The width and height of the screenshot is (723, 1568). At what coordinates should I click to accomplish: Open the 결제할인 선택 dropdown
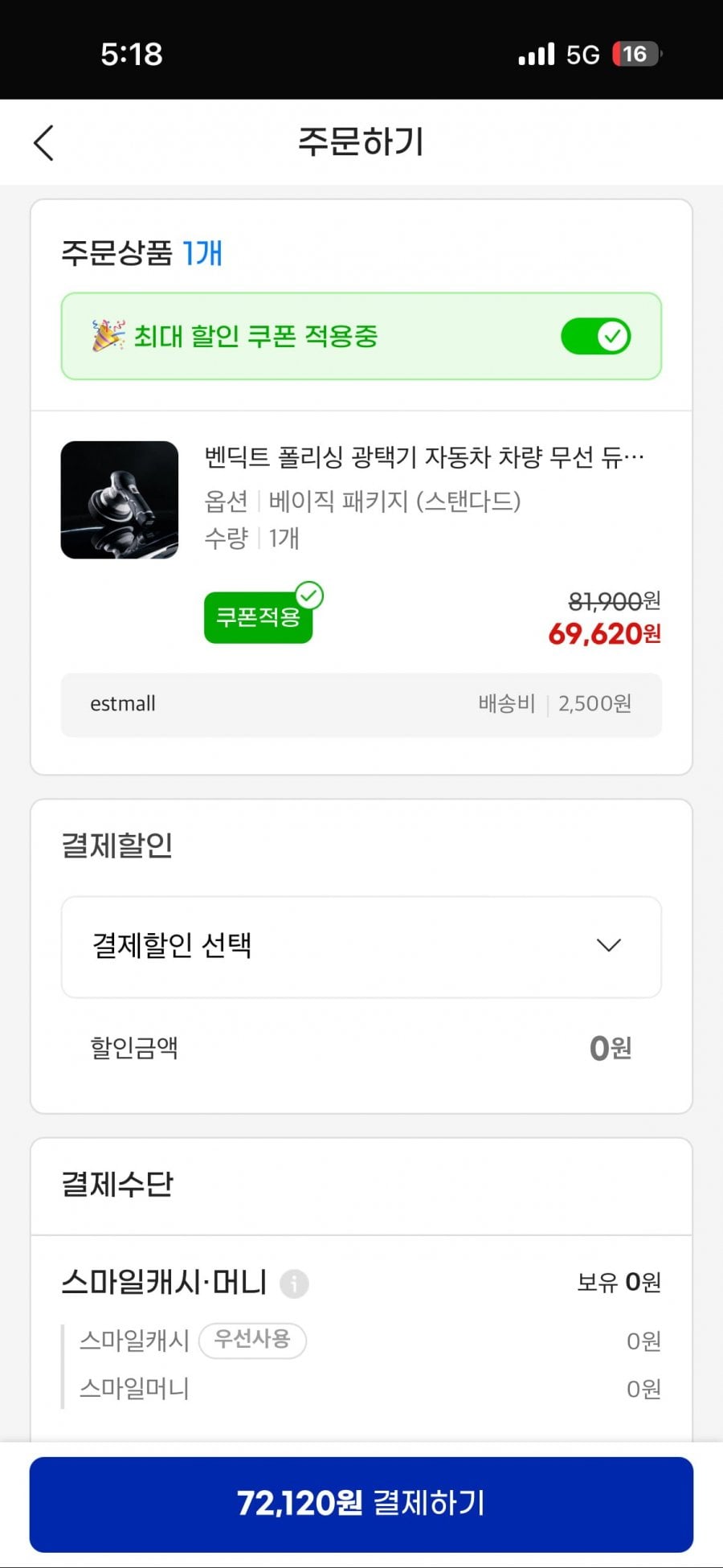(361, 946)
